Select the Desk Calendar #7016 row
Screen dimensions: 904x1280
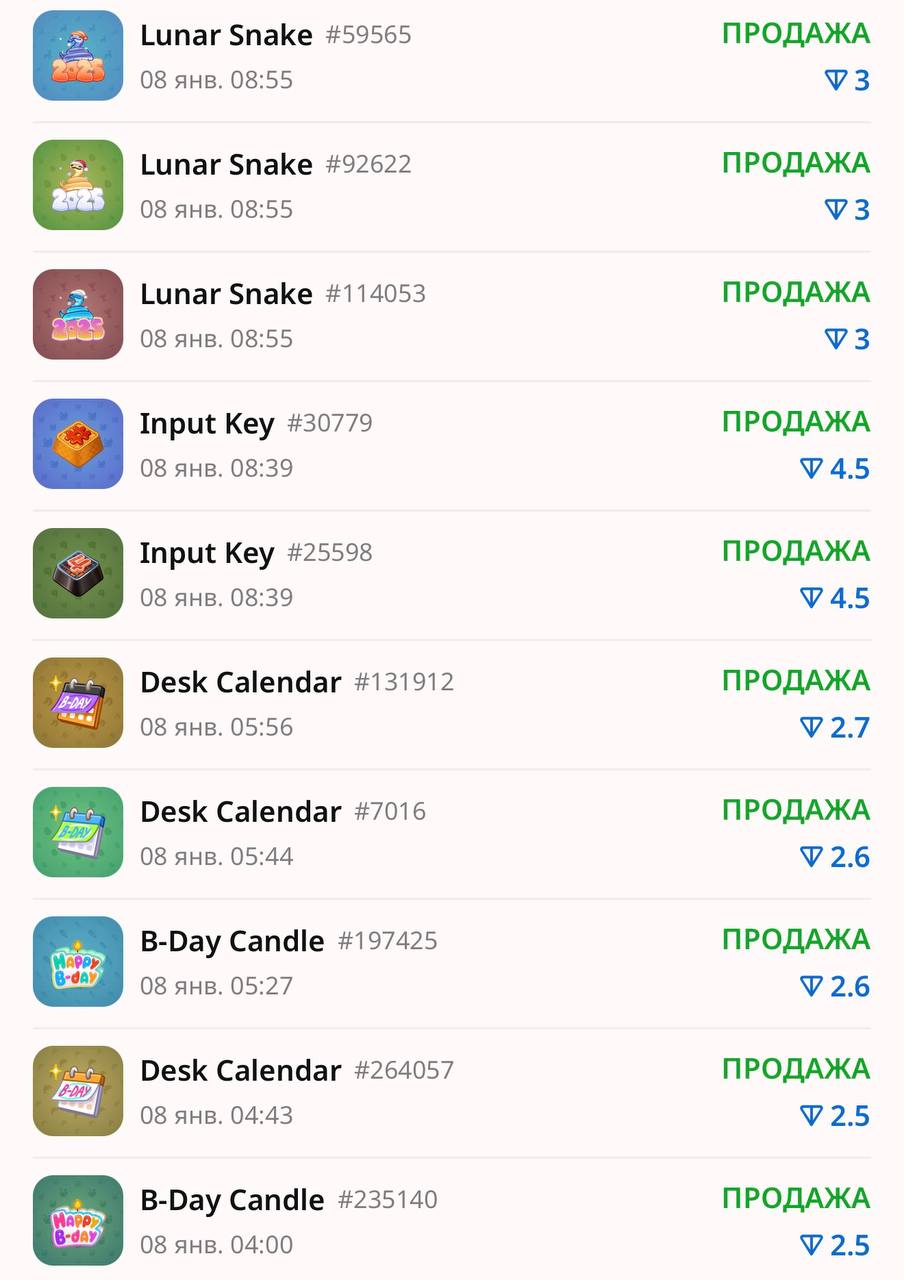[x=450, y=833]
